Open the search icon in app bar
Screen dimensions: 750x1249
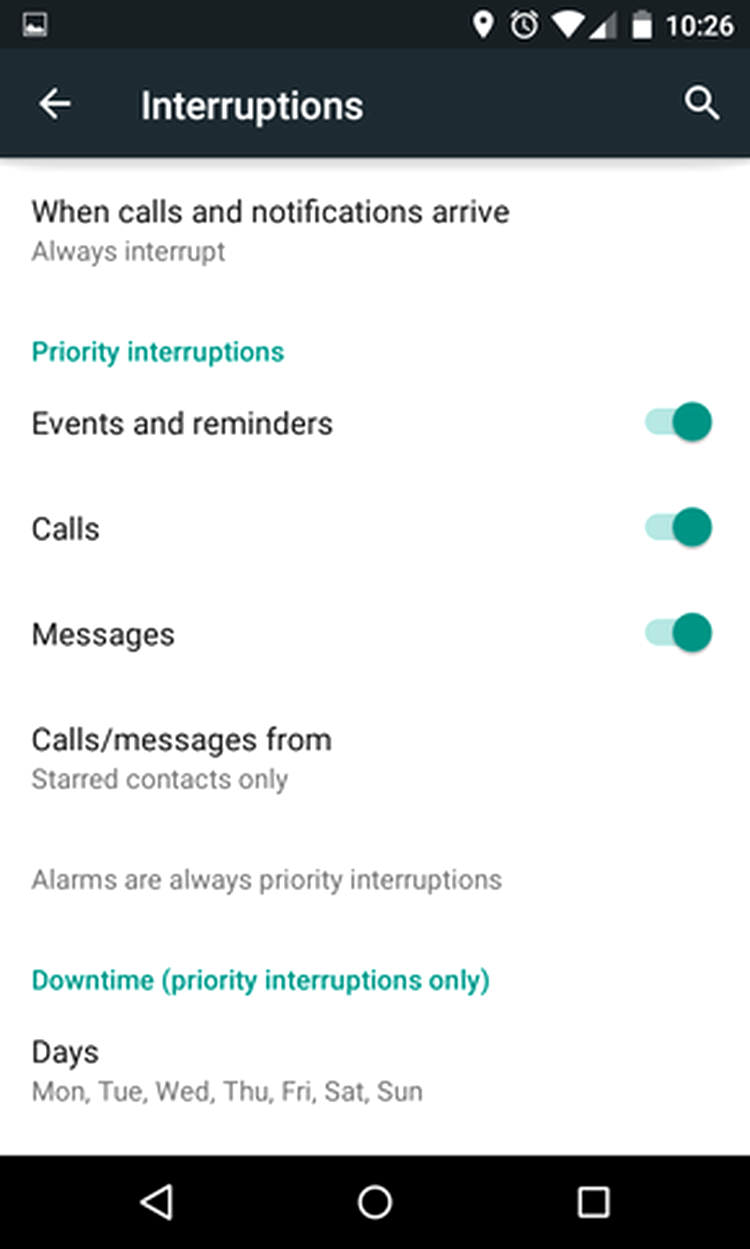(x=702, y=103)
